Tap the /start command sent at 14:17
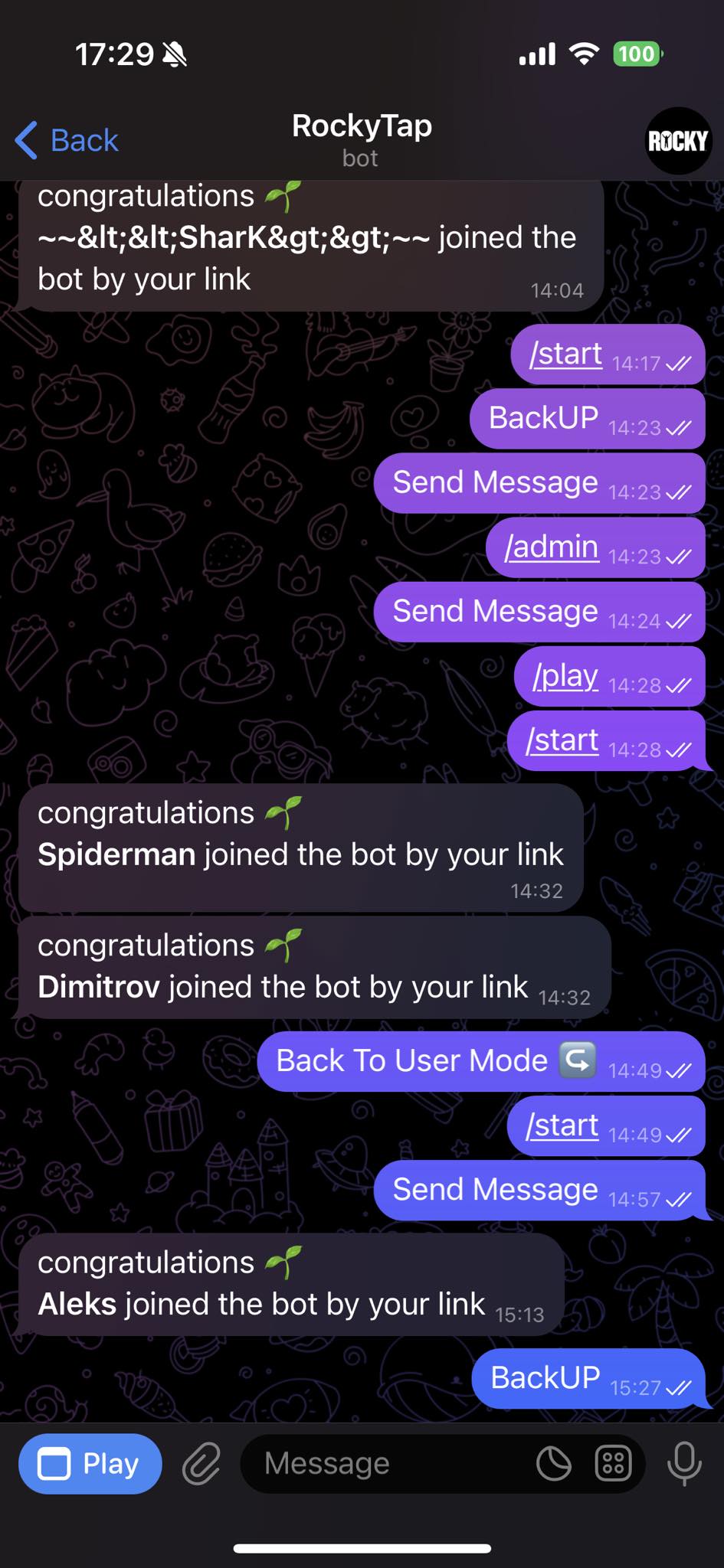 coord(565,354)
